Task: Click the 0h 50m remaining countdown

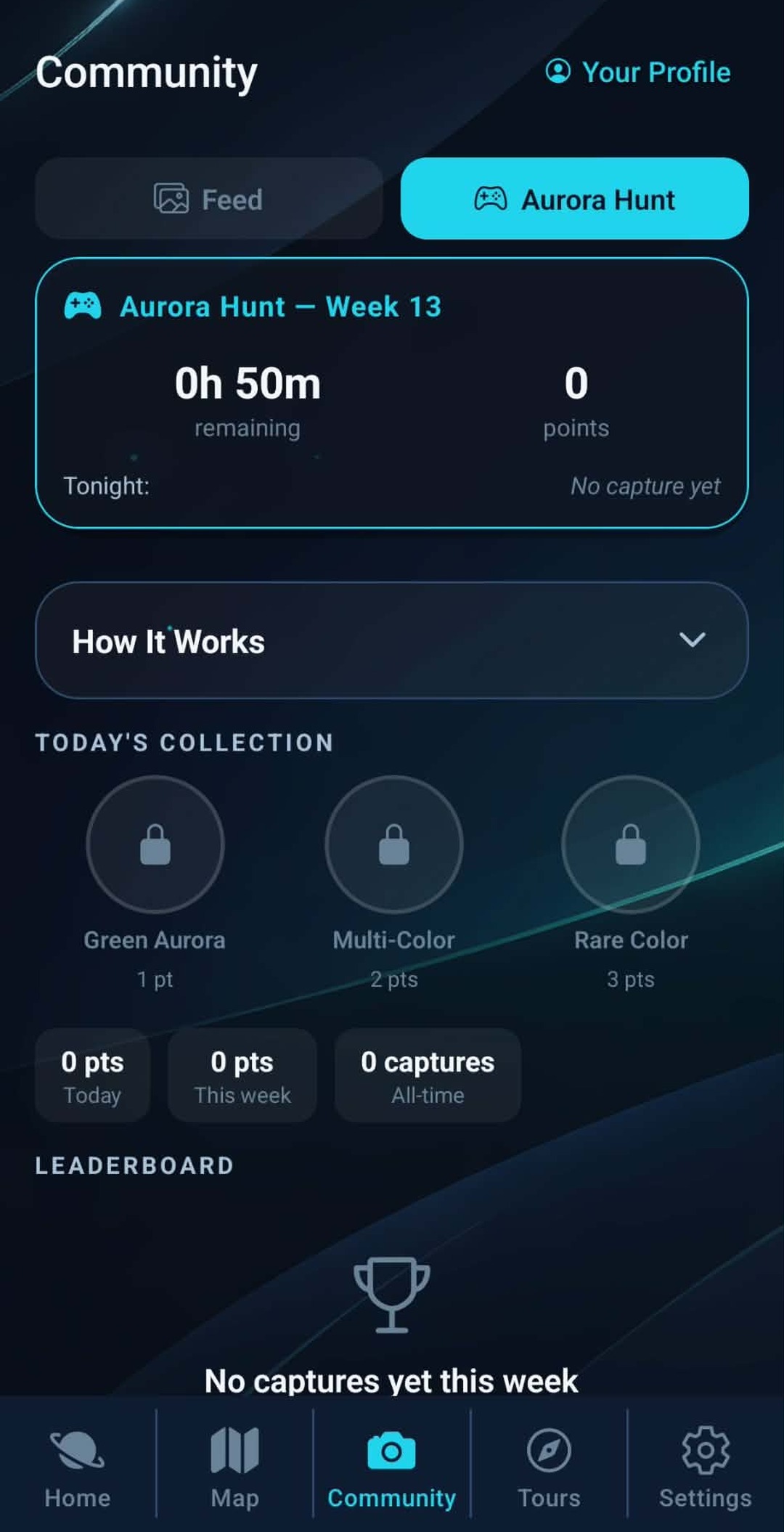Action: (x=248, y=383)
